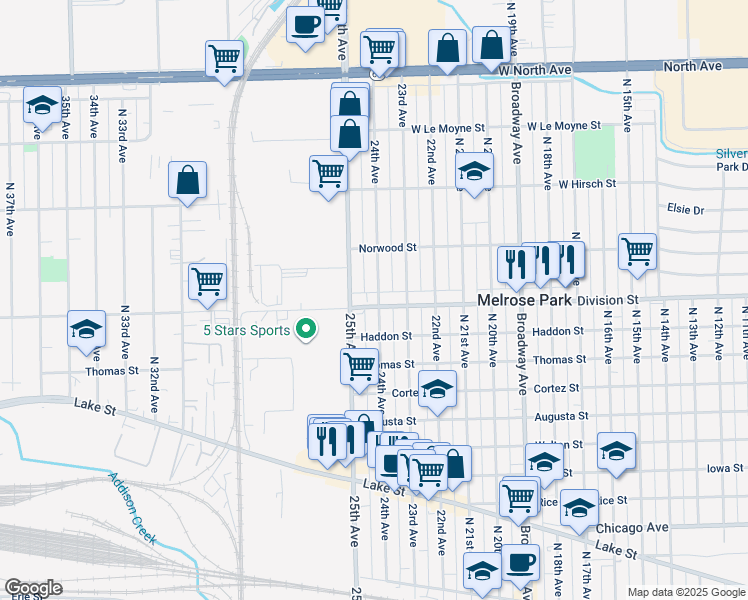
Task: Open the restaurant marker left of 25th Ave near Lake St
Action: [327, 446]
